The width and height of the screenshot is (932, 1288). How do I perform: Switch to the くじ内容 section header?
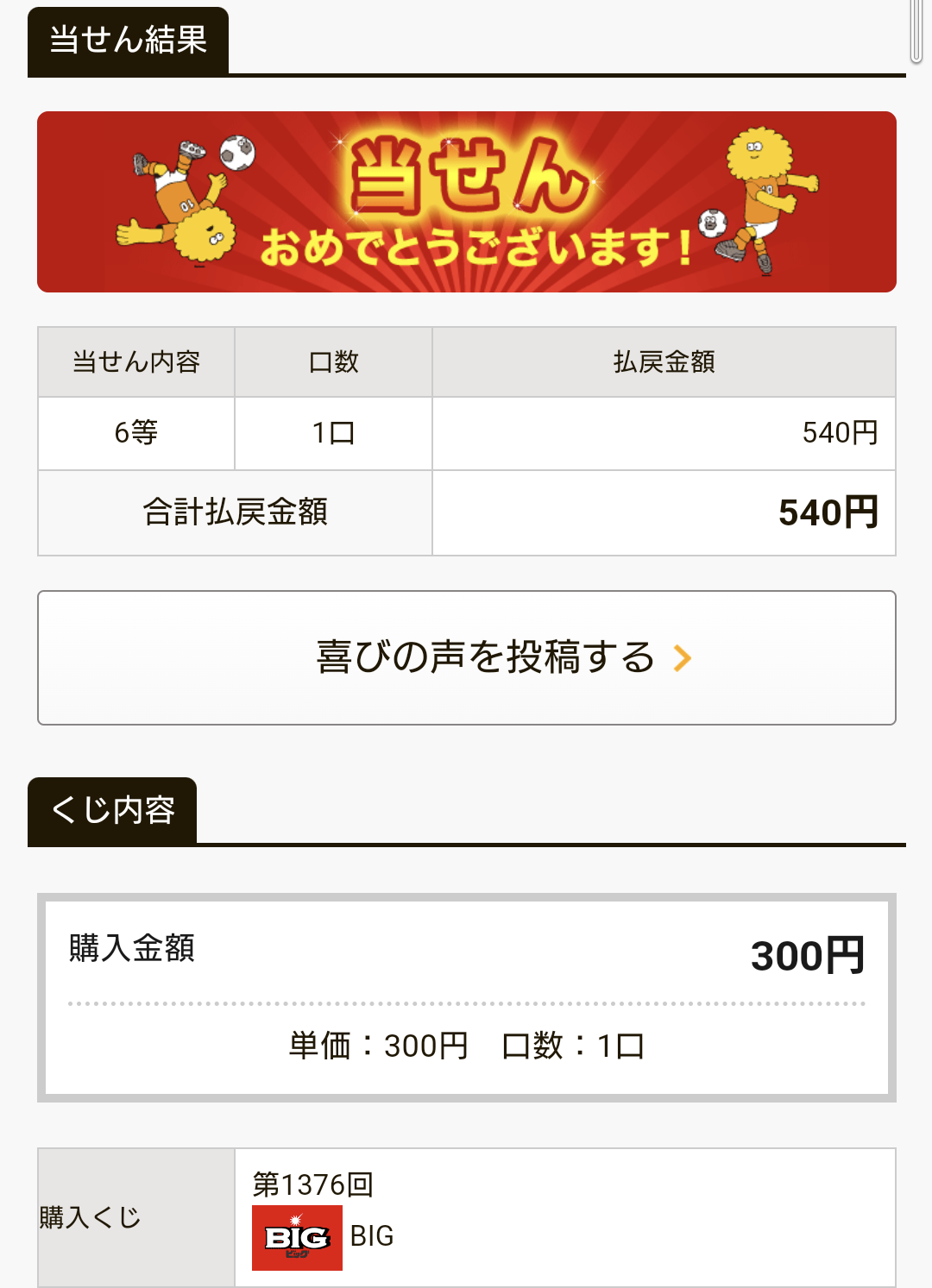pyautogui.click(x=113, y=809)
